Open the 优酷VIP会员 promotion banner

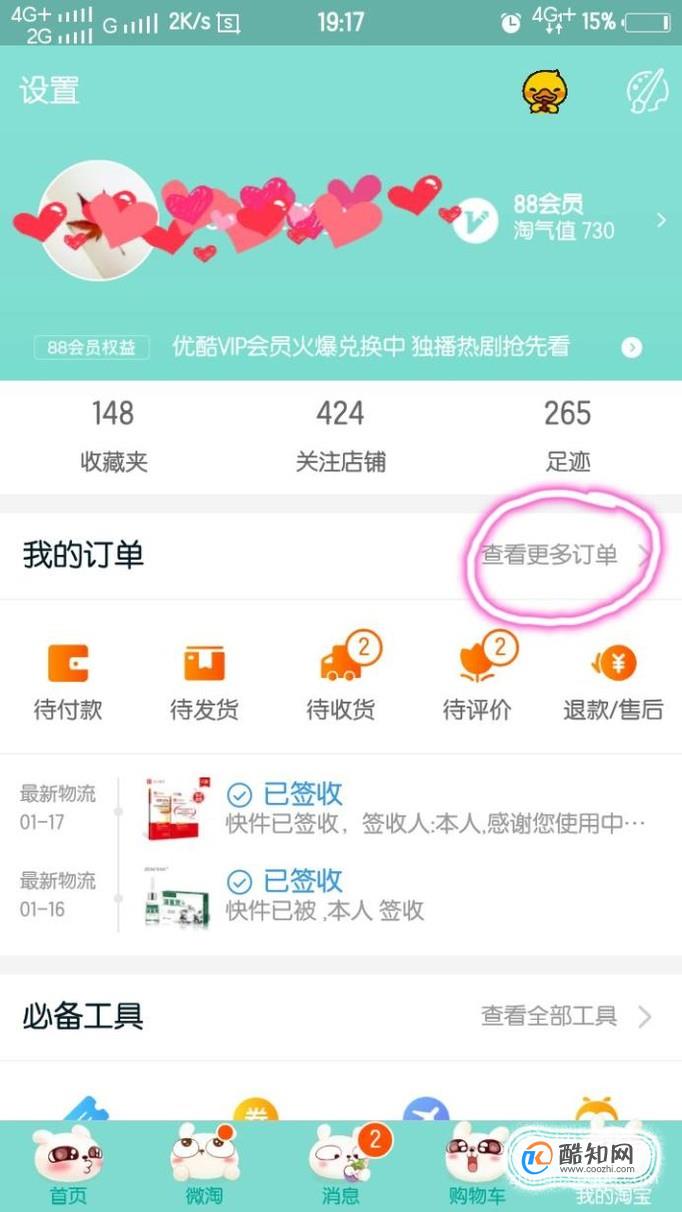370,347
